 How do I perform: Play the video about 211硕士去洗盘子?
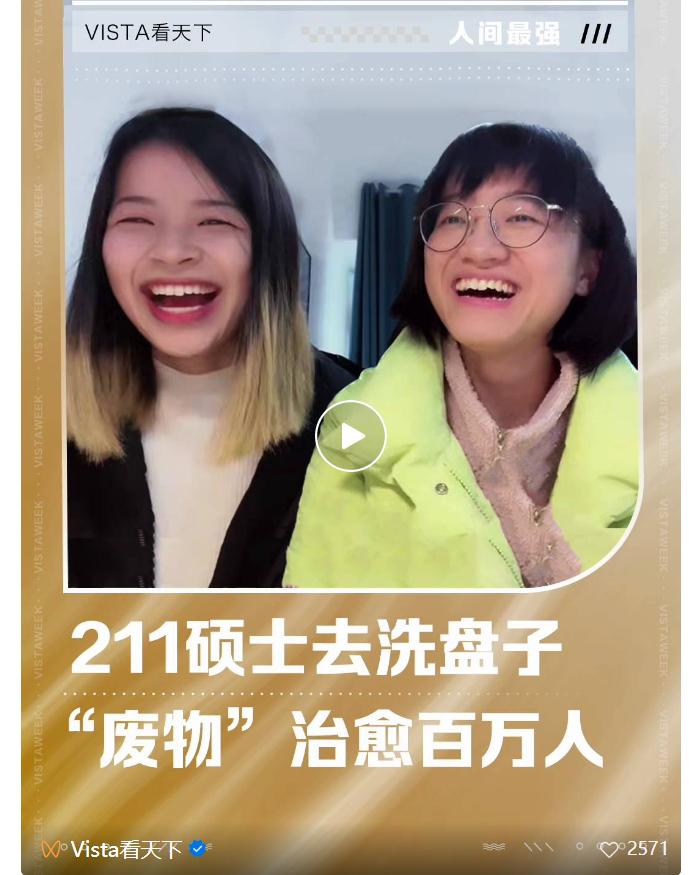click(350, 436)
